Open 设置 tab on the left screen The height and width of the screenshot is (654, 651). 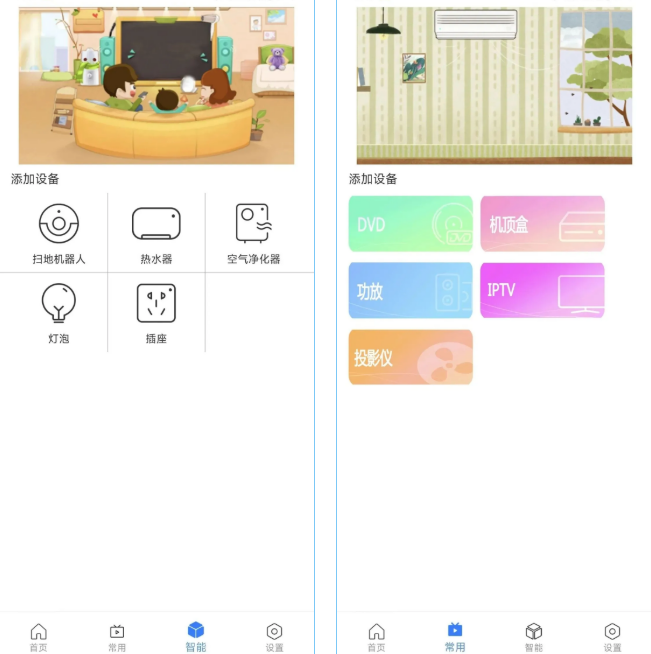coord(274,636)
